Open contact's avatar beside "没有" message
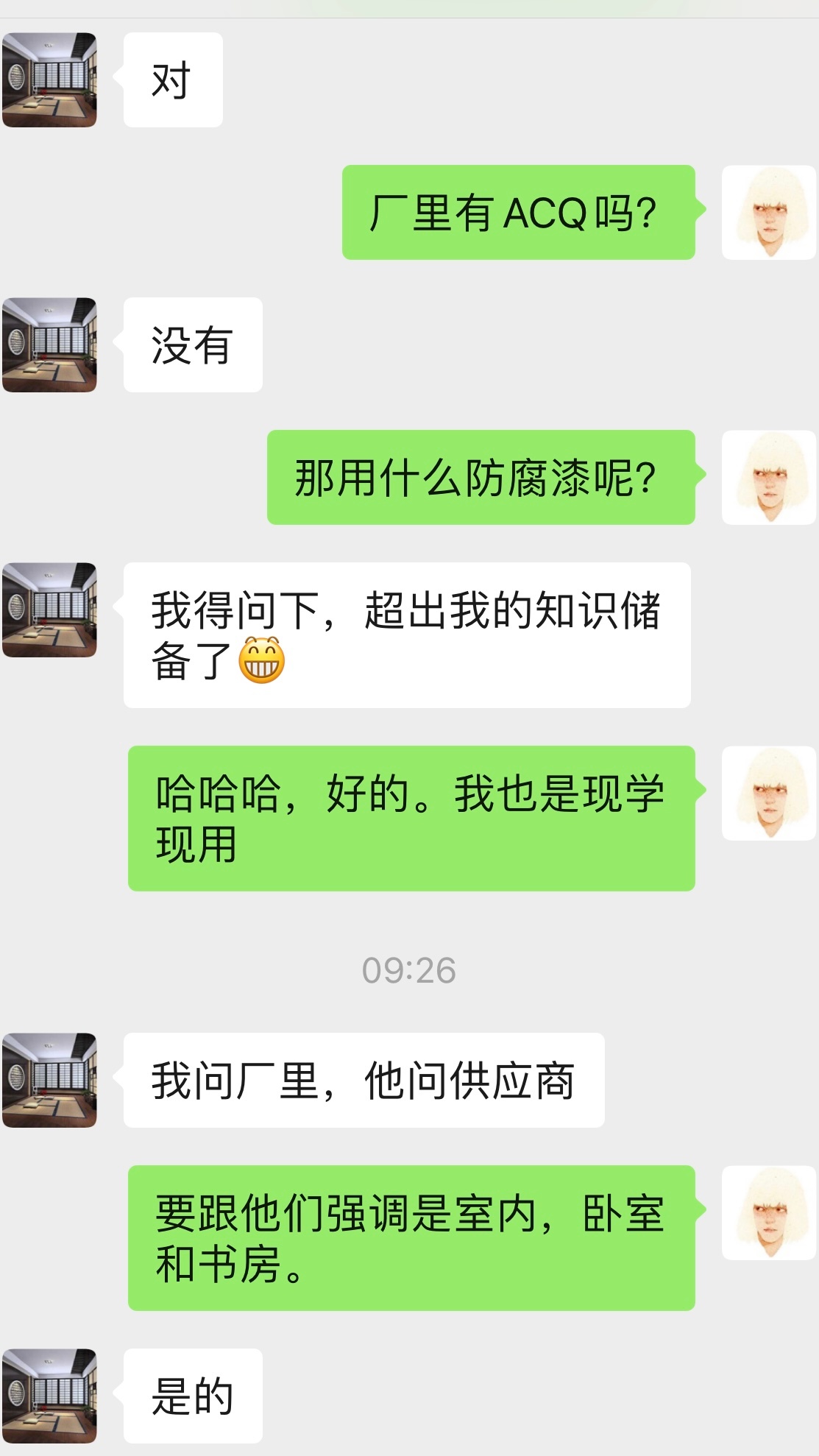This screenshot has width=819, height=1456. 49,344
